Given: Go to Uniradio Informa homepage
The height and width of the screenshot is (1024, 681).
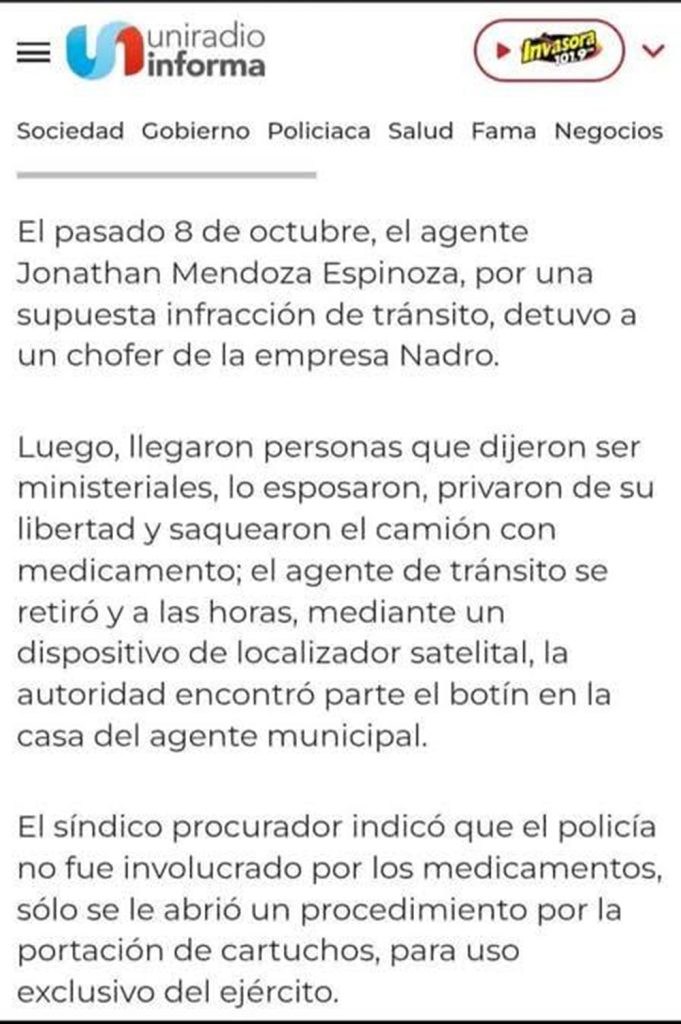Looking at the screenshot, I should coord(167,51).
